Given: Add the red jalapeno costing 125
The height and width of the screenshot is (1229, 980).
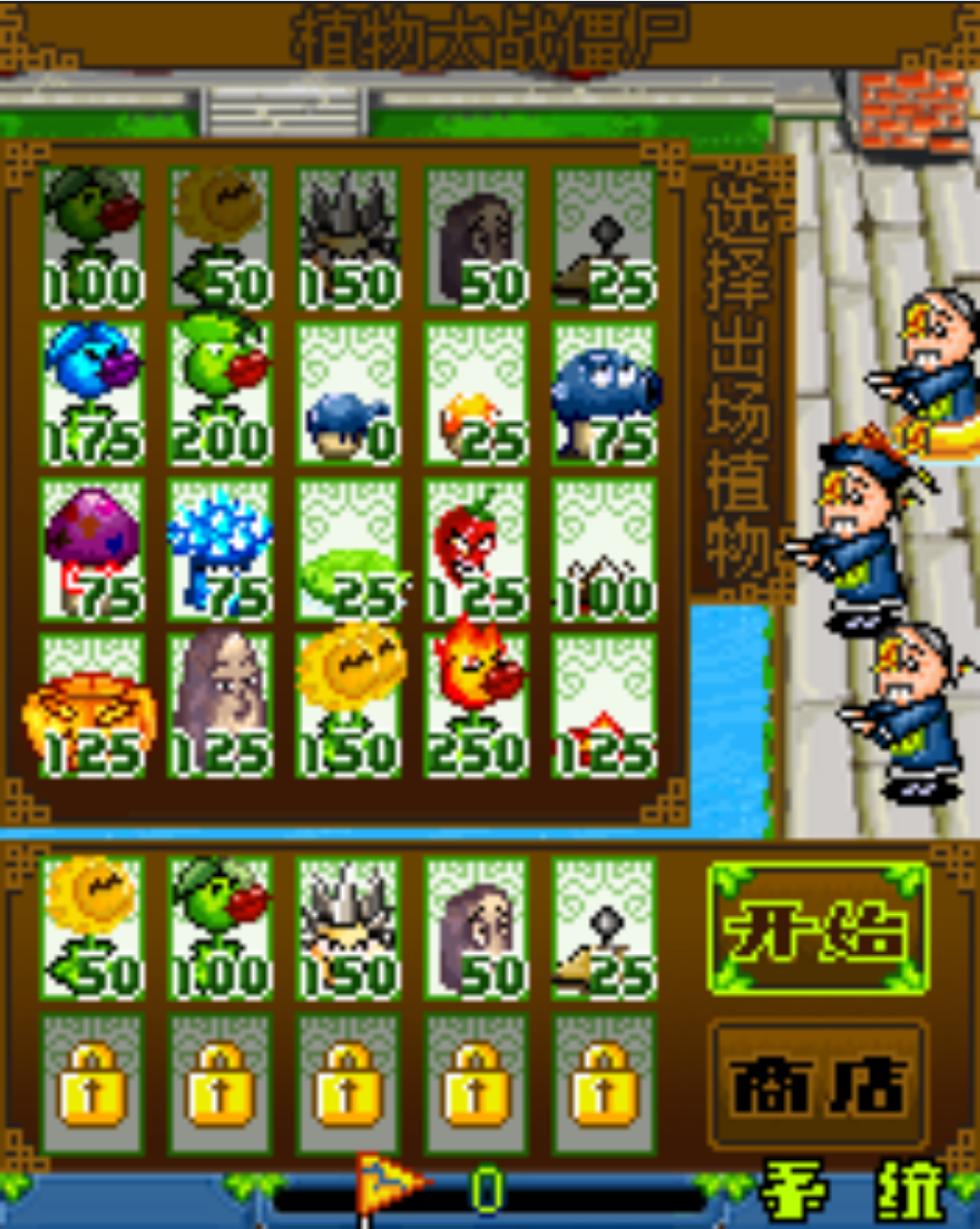Looking at the screenshot, I should (476, 550).
